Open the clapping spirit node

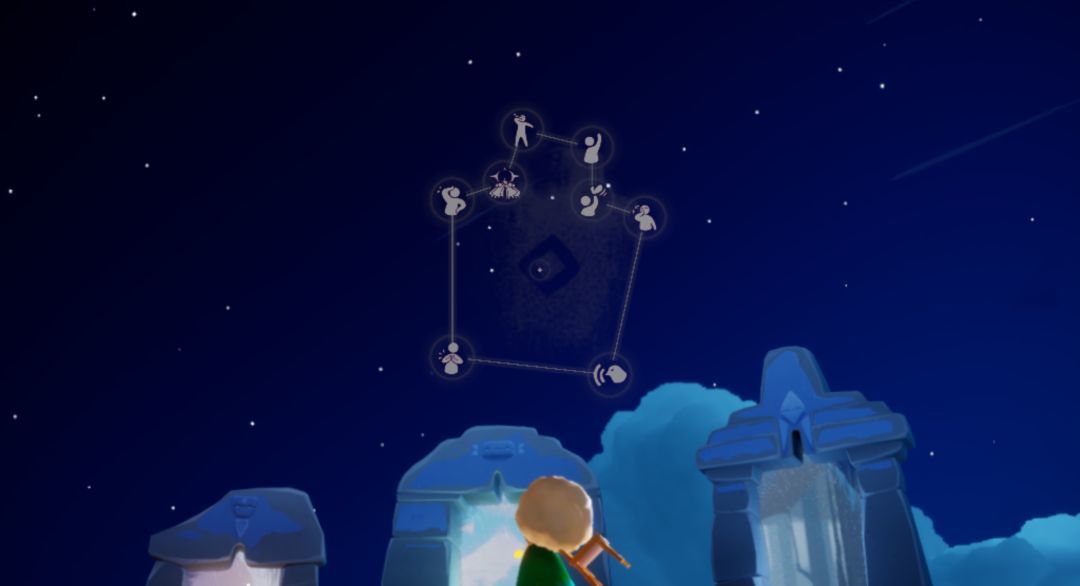tap(592, 199)
